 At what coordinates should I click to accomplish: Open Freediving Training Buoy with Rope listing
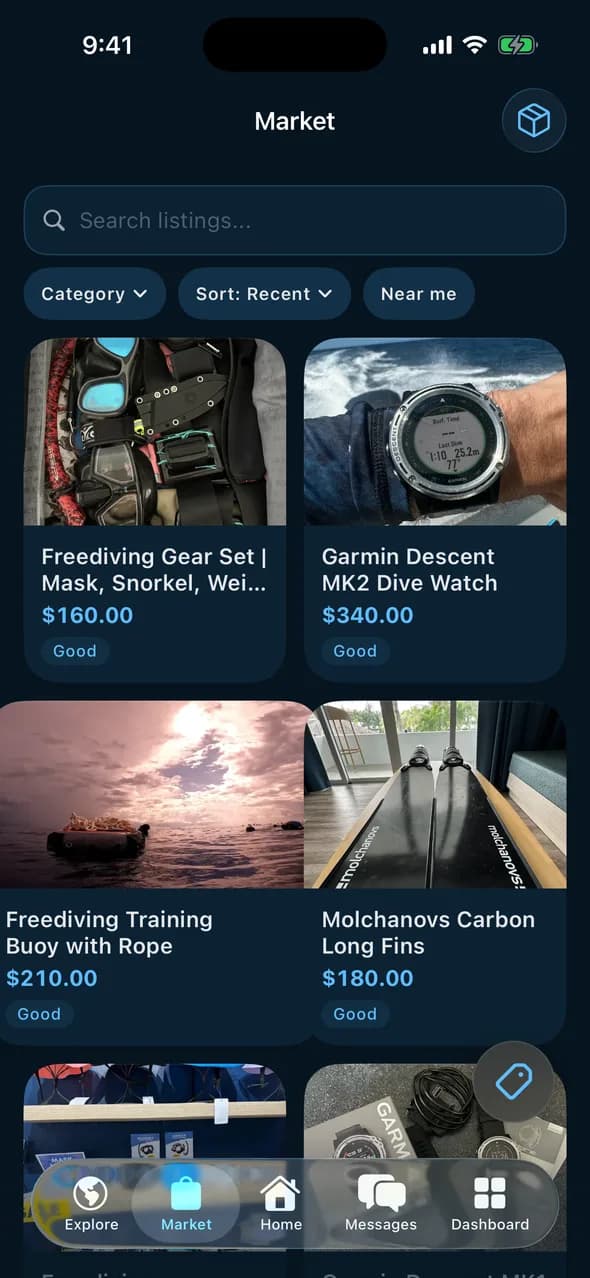point(155,873)
